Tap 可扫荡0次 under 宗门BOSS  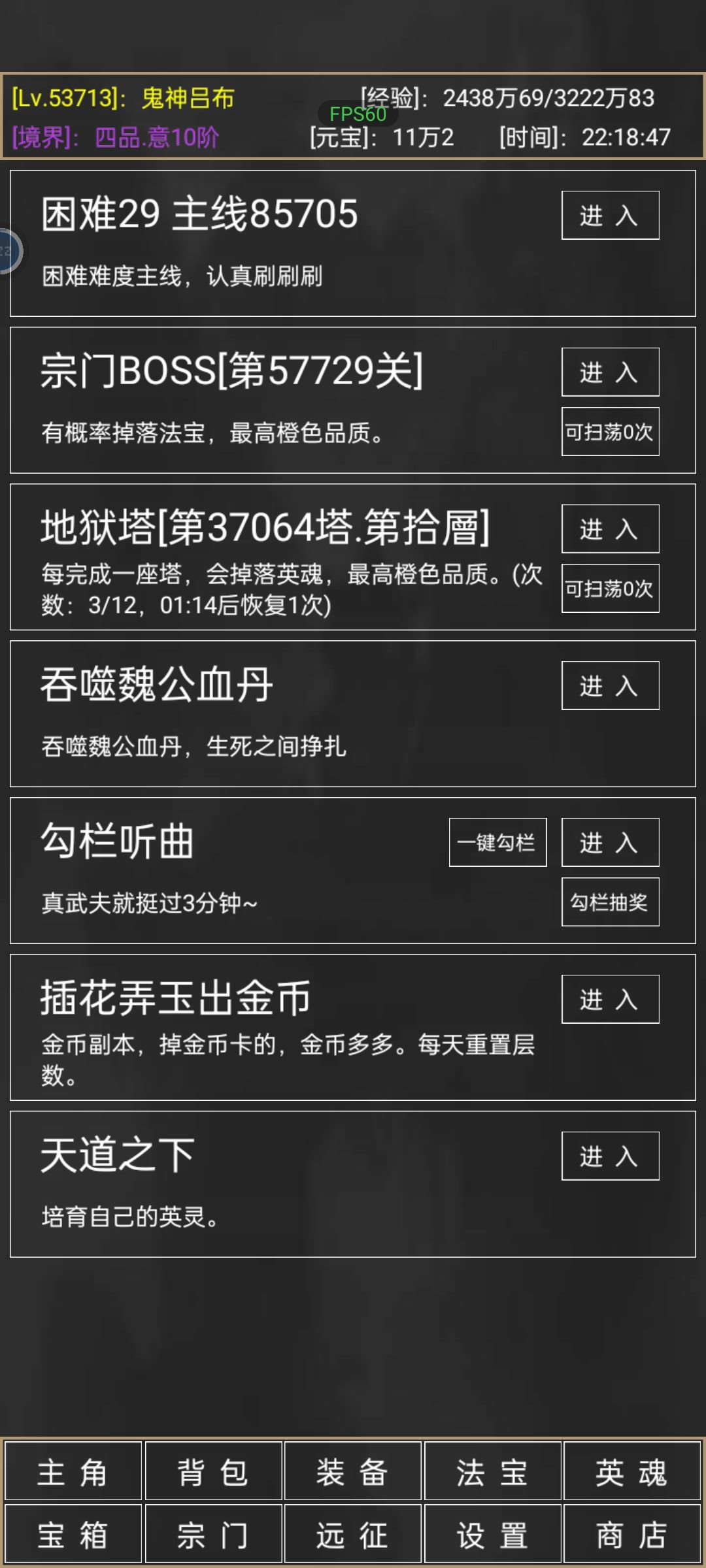coord(610,431)
